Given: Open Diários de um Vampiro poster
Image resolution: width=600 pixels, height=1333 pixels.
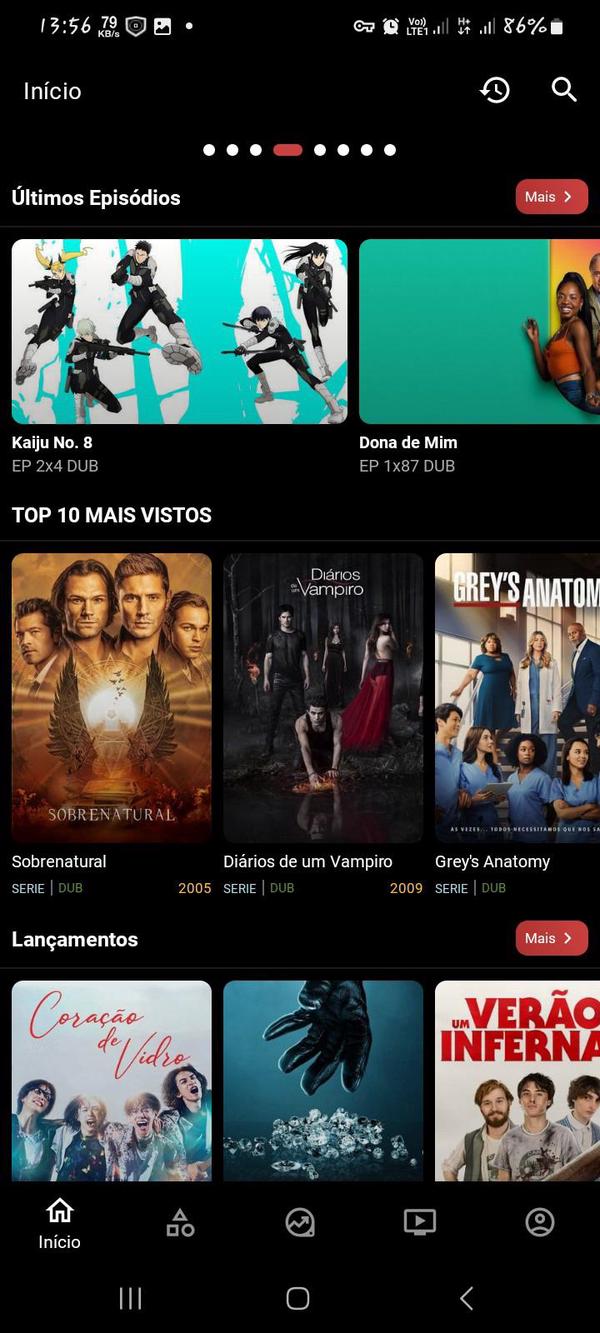Looking at the screenshot, I should pos(323,698).
